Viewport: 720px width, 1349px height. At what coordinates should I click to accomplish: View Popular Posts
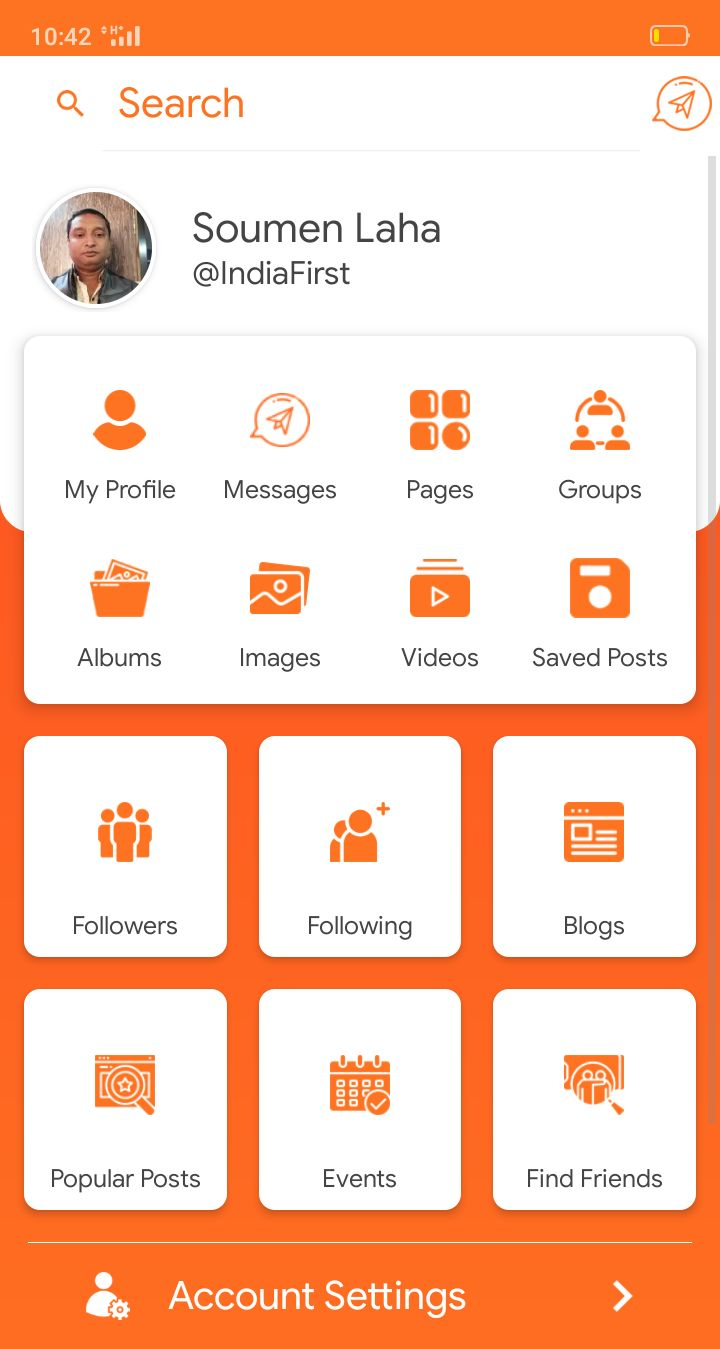click(125, 1100)
